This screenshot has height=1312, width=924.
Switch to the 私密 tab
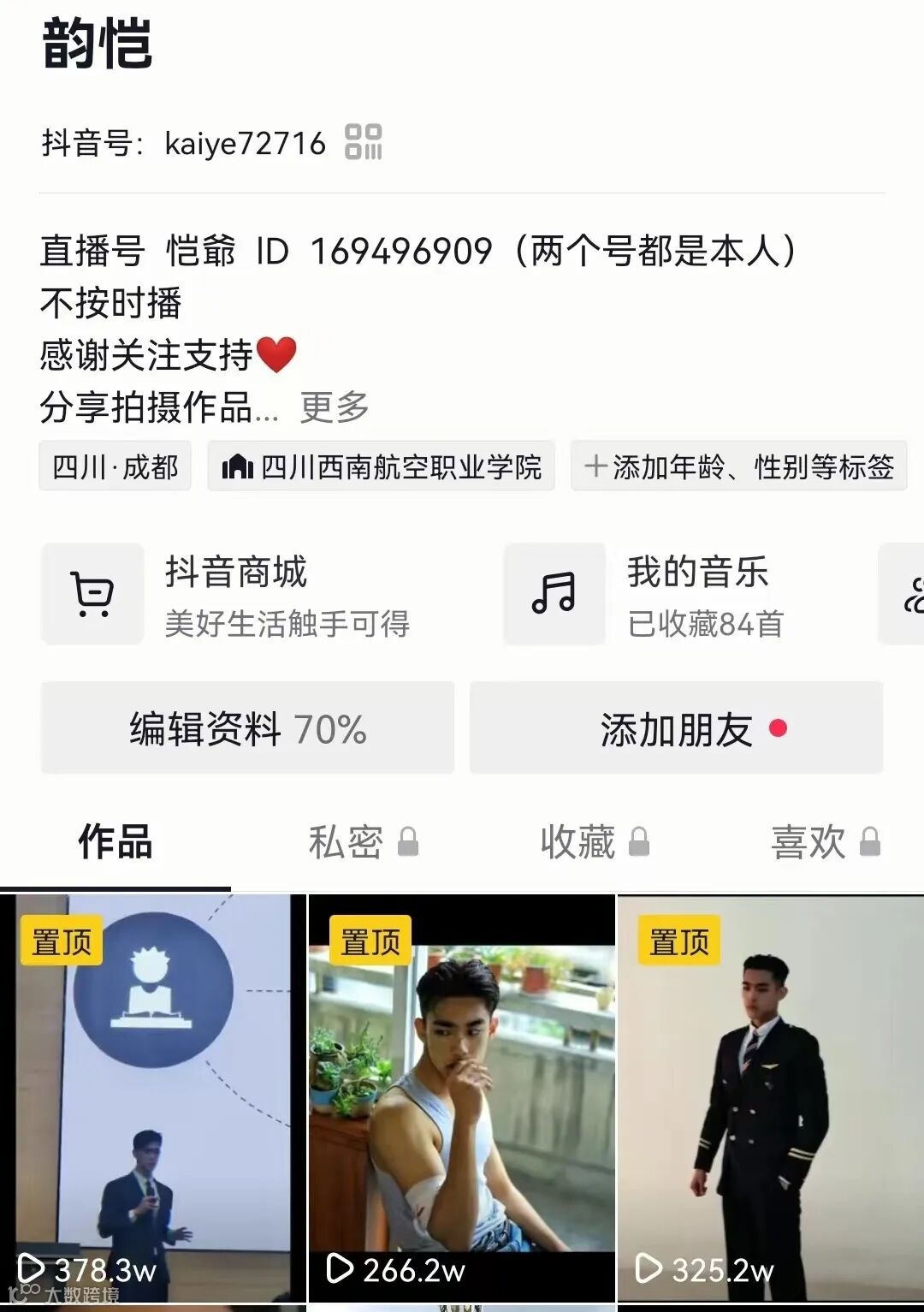363,842
